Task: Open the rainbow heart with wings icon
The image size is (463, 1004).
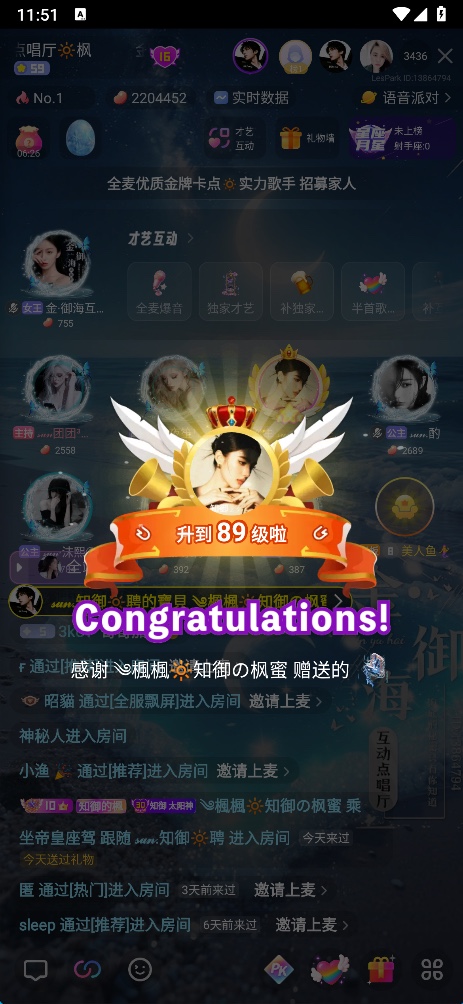Action: [x=330, y=969]
